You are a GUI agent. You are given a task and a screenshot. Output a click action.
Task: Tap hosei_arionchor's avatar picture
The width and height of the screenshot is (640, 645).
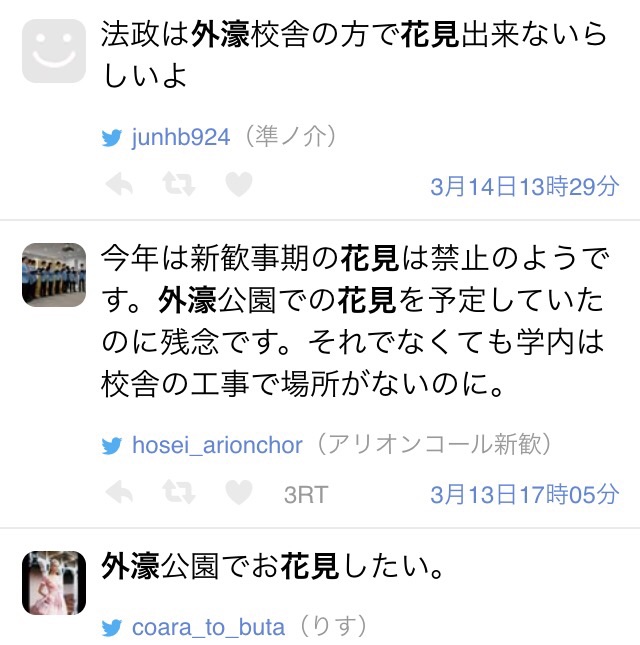click(x=54, y=274)
